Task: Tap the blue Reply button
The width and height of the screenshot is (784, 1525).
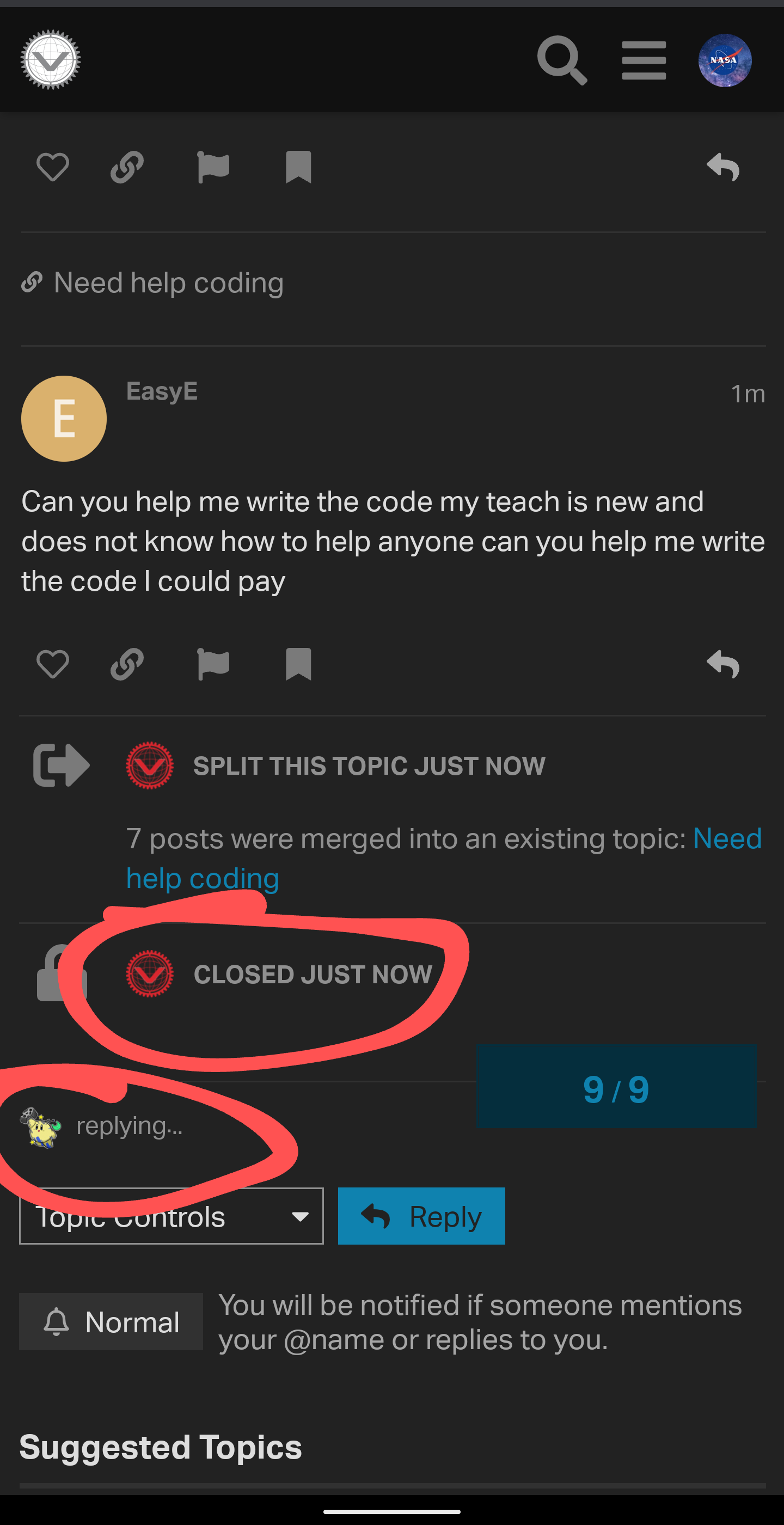Action: [x=421, y=1216]
